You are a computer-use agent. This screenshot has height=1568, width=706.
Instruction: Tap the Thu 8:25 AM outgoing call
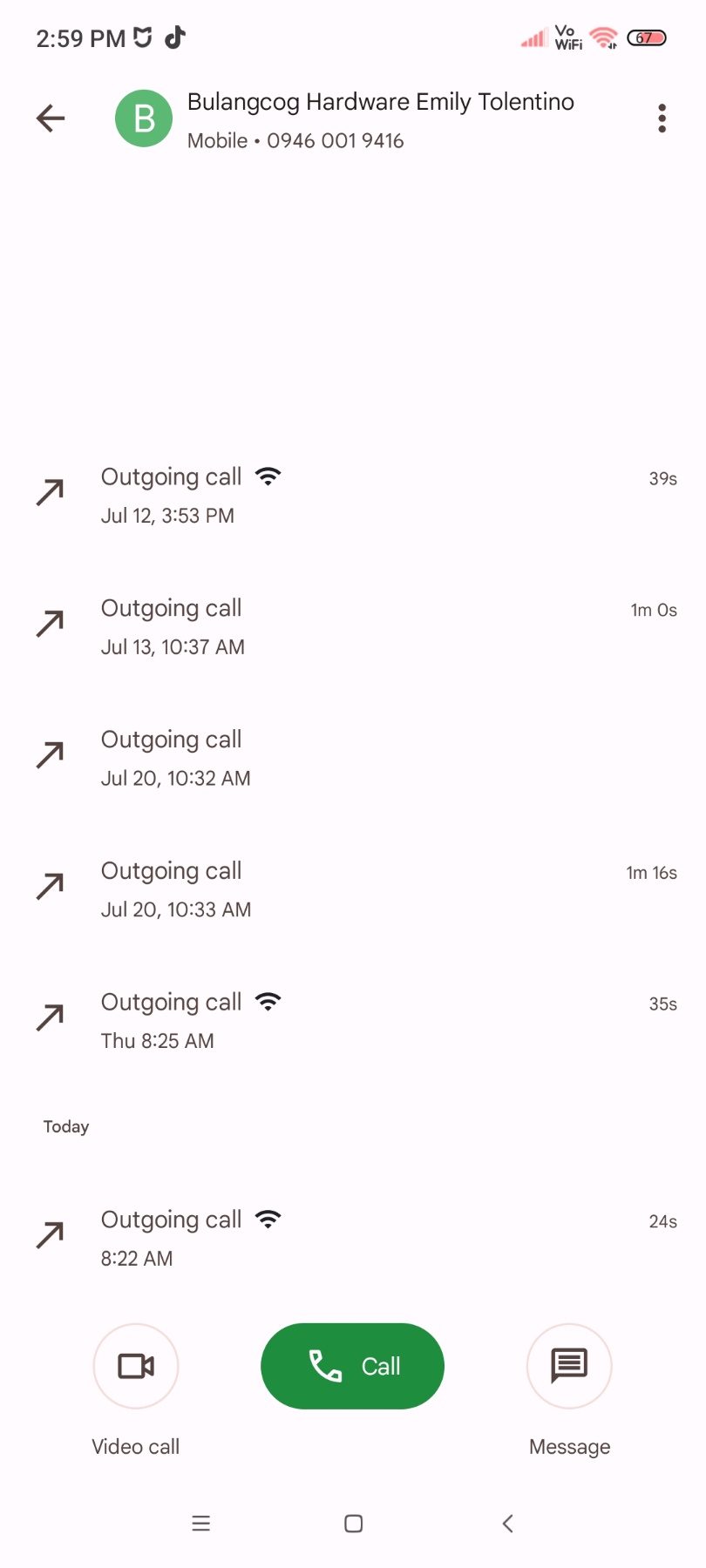(353, 1020)
